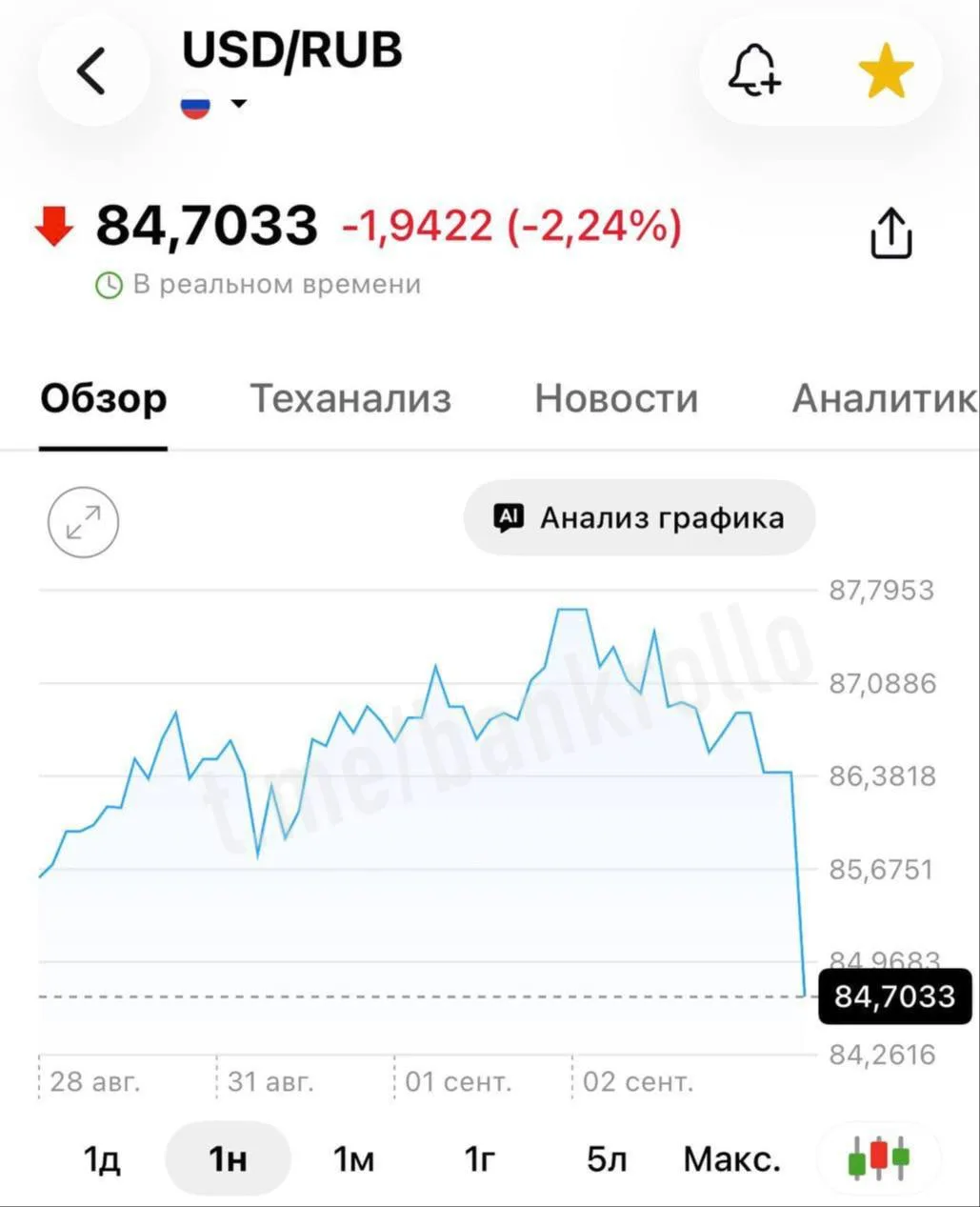Switch chart range to 1м
980x1207 pixels.
[x=353, y=1159]
